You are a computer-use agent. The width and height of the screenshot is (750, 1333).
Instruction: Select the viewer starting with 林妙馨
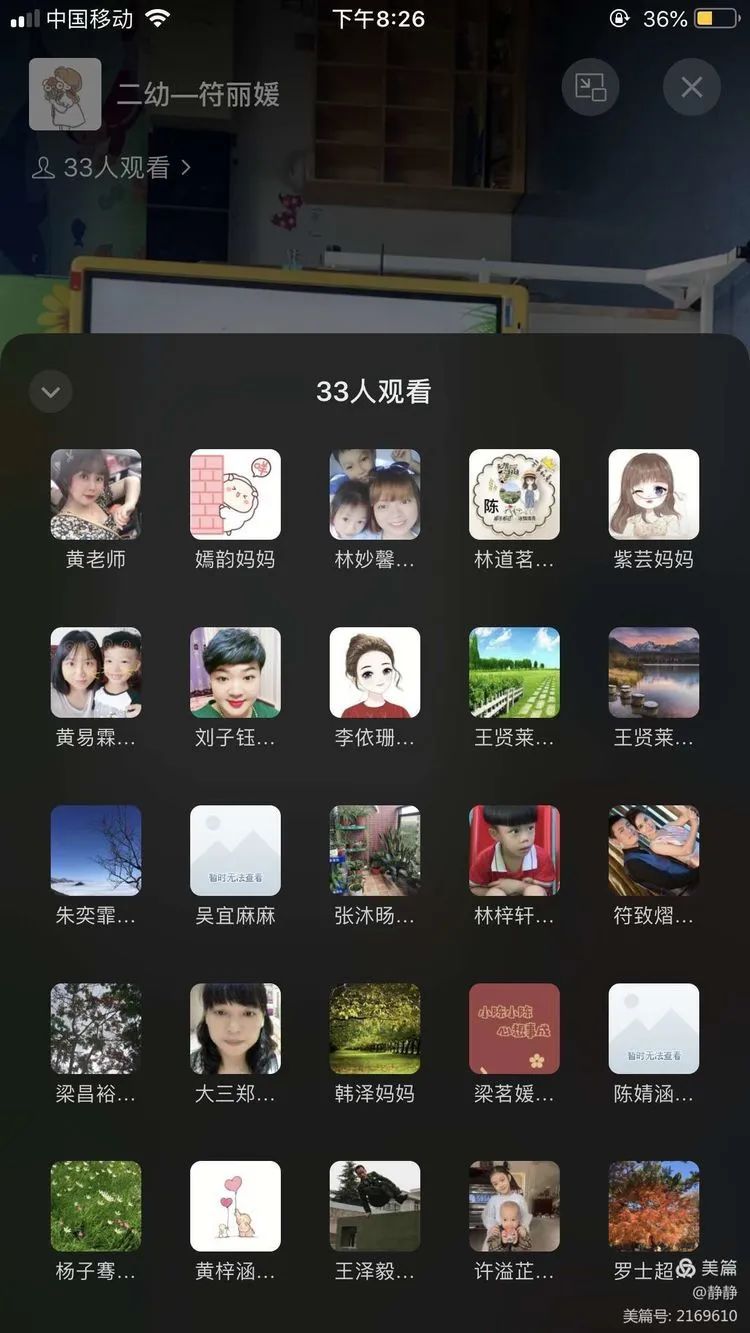click(x=375, y=494)
